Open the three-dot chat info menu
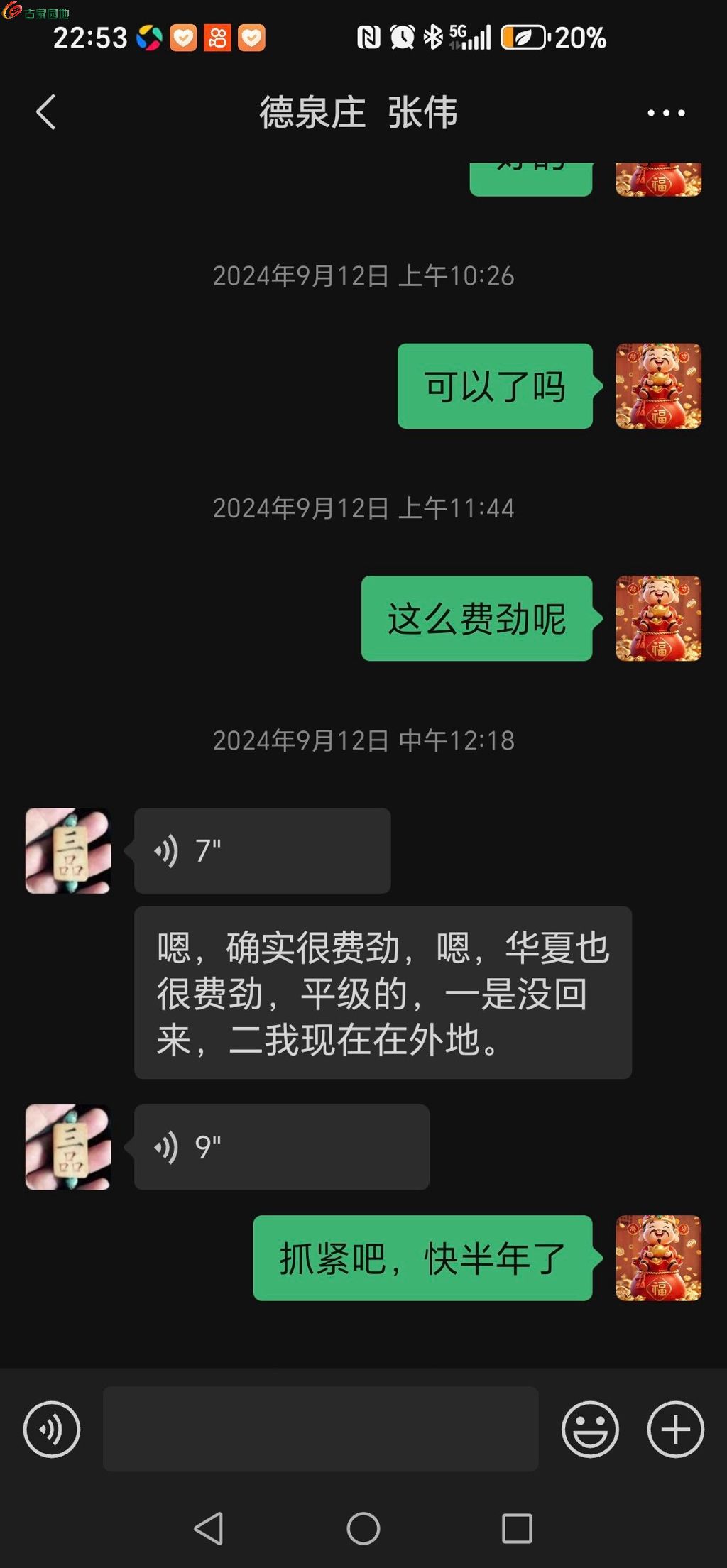The width and height of the screenshot is (727, 1568). click(666, 113)
